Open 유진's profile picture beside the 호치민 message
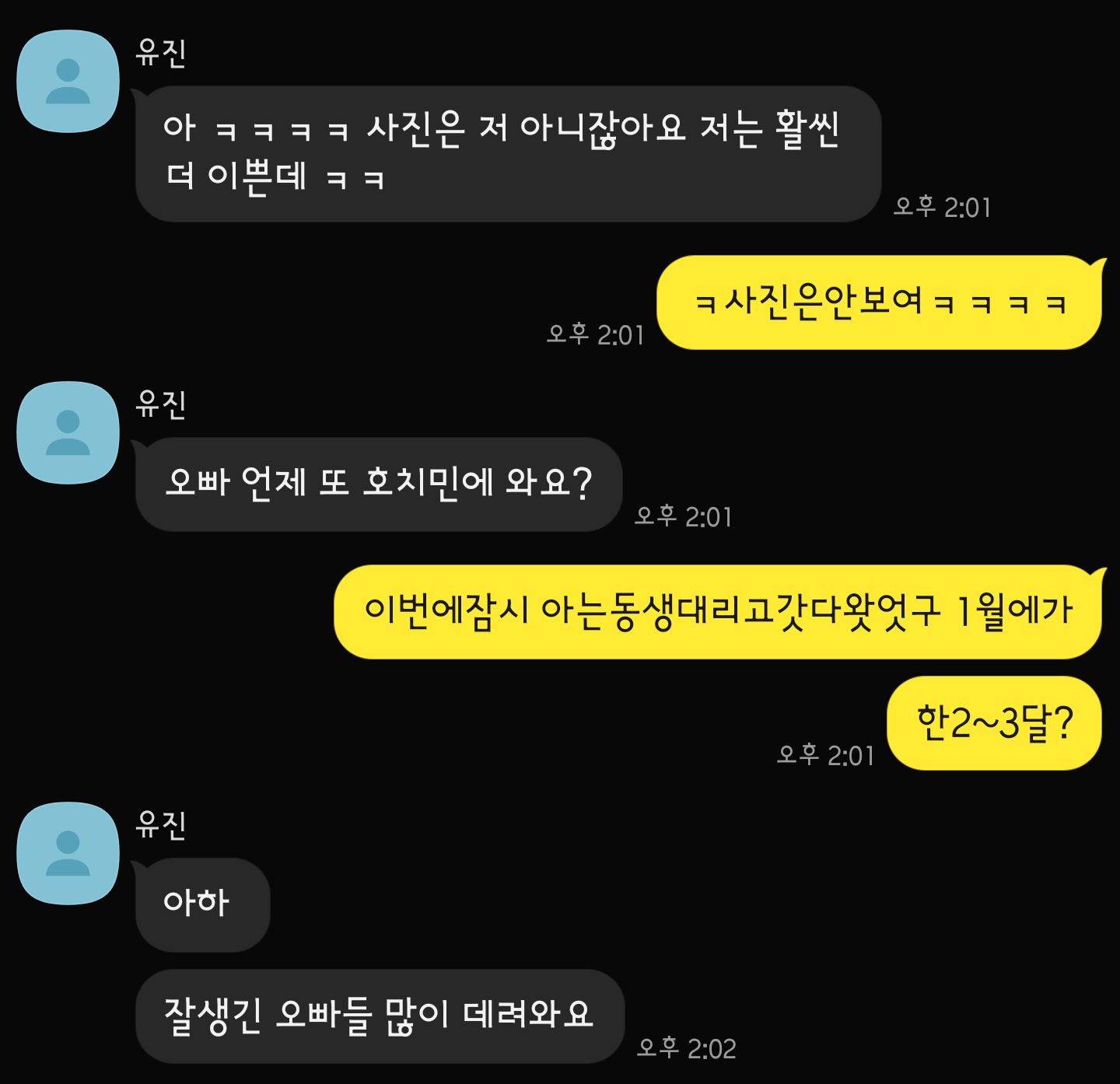The width and height of the screenshot is (1120, 1084). (x=68, y=433)
